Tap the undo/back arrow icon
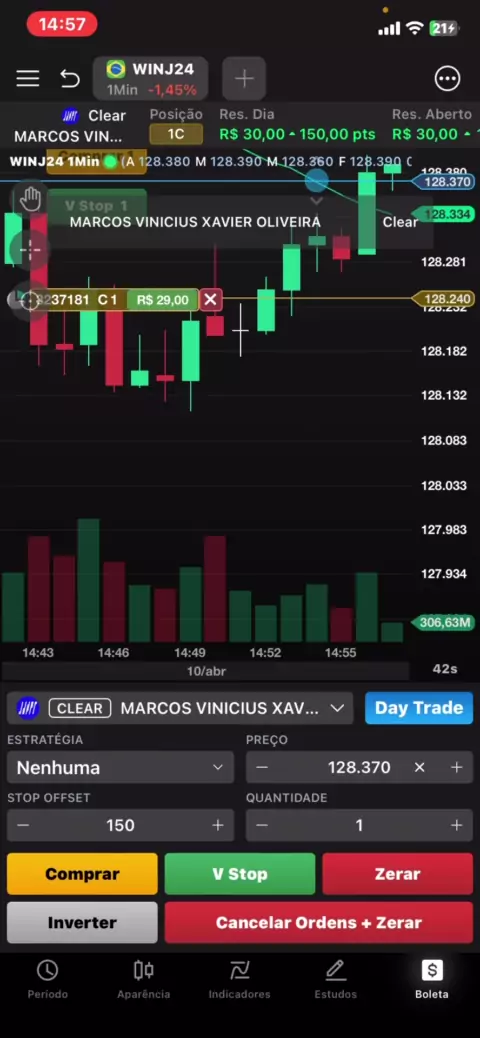This screenshot has height=1038, width=480. [70, 79]
